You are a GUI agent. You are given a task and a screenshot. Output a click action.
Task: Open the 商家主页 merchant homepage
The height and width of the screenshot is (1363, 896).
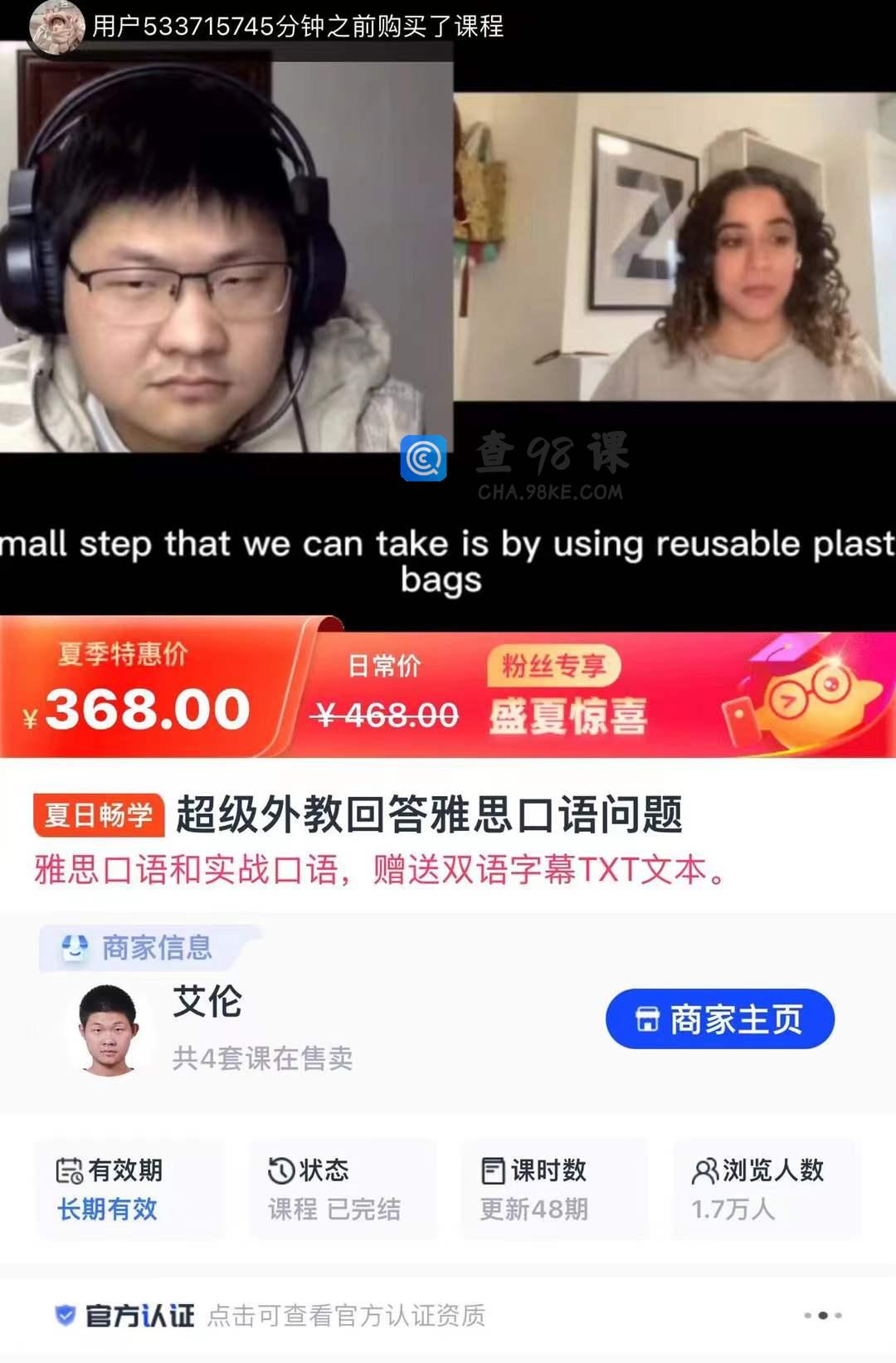[719, 1019]
